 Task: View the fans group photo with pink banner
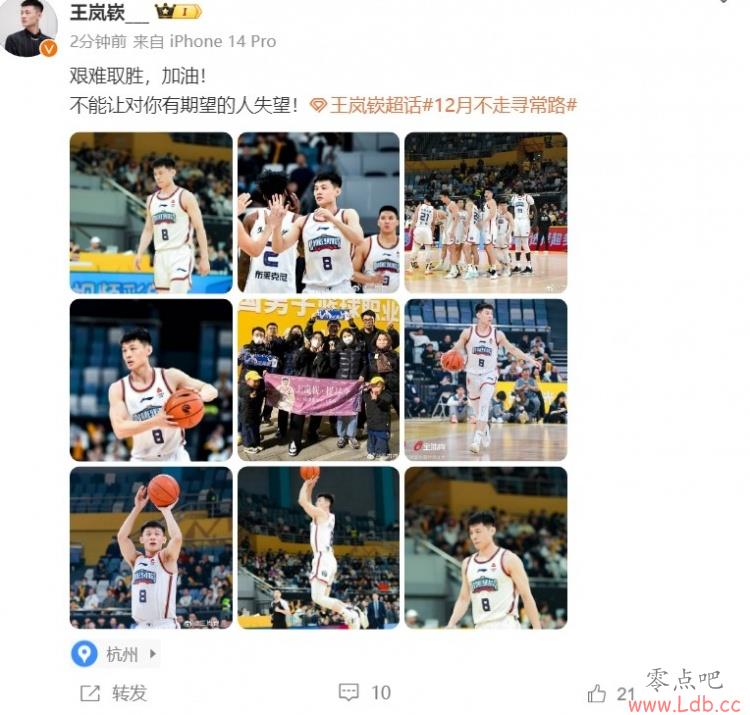pos(318,380)
